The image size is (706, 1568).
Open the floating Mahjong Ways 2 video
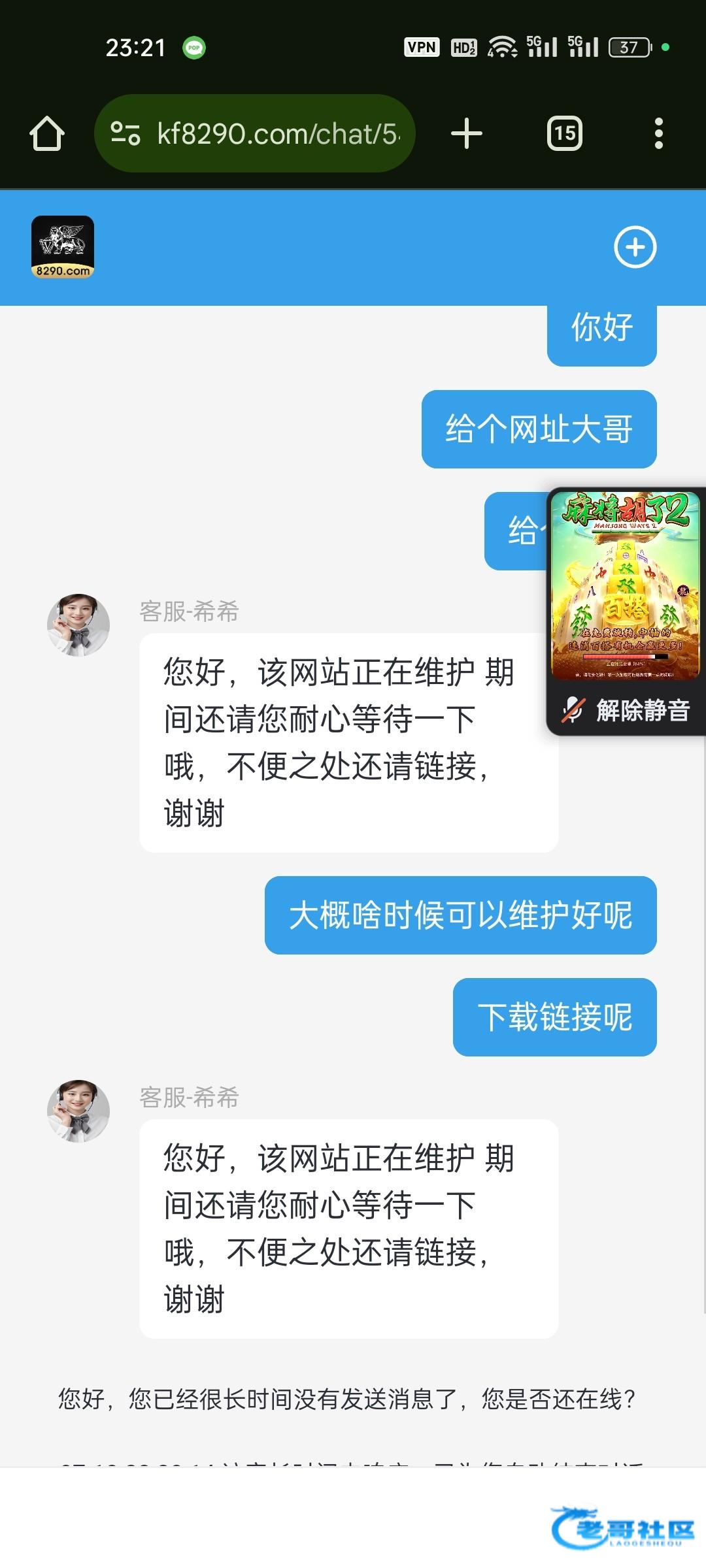click(626, 586)
